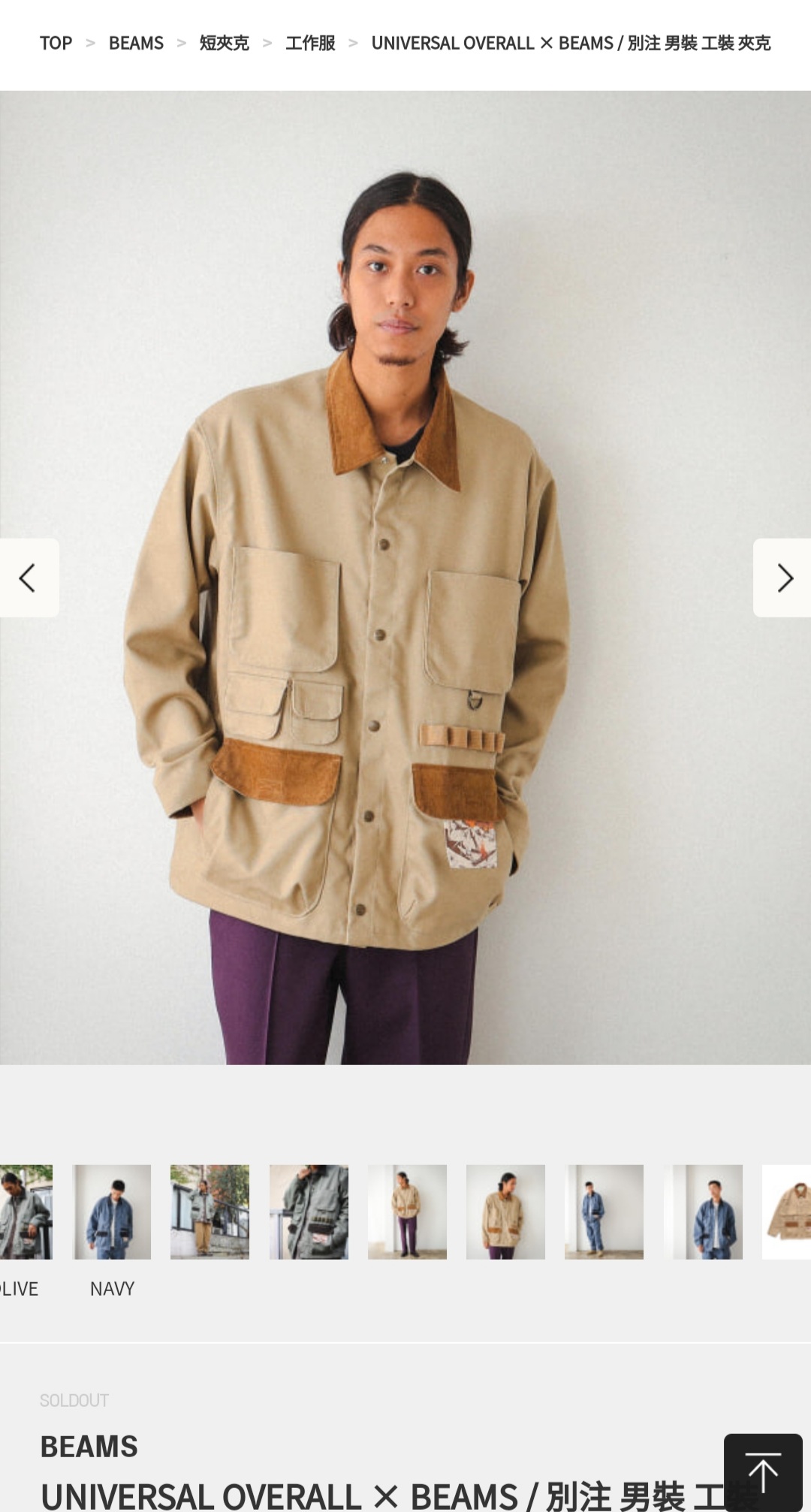811x1512 pixels.
Task: Open the 工作服 category breadcrumb
Action: click(310, 43)
